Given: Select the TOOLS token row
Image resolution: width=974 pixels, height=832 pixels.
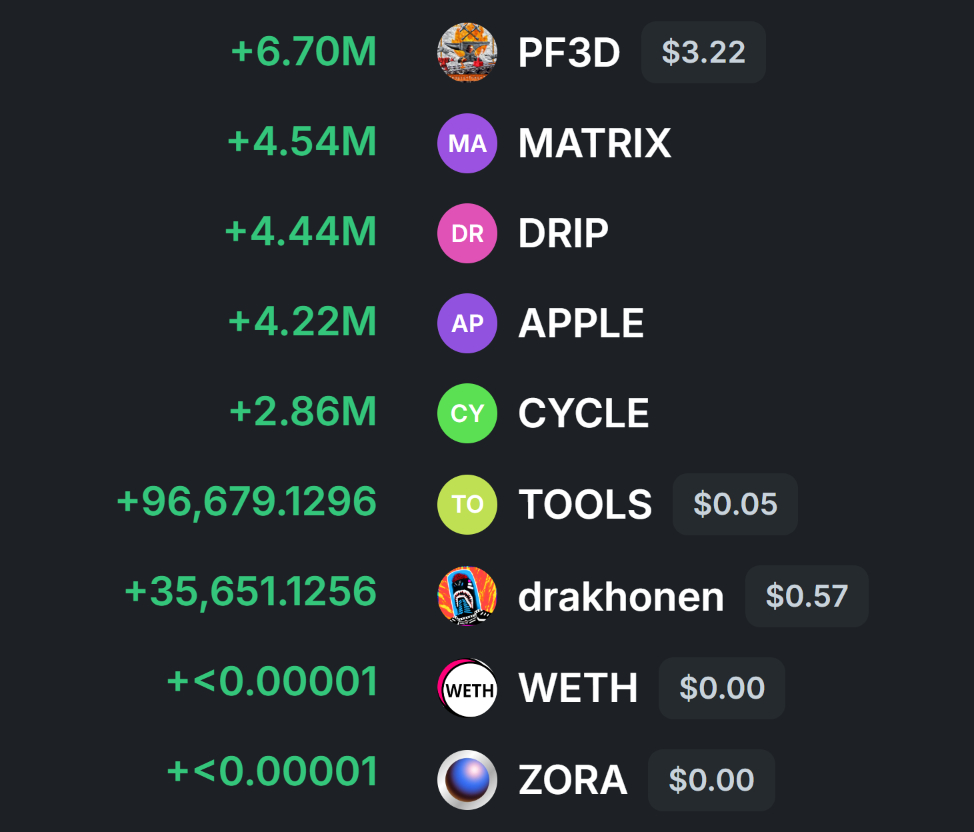Looking at the screenshot, I should tap(584, 505).
